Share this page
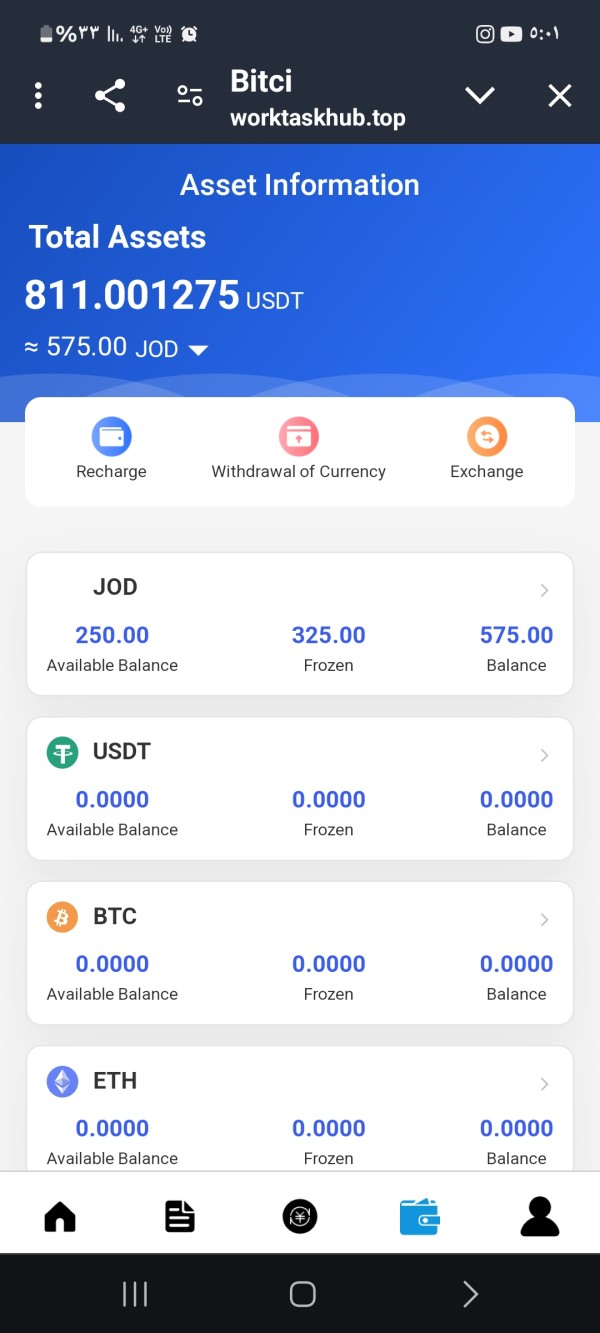The image size is (600, 1333). point(110,96)
